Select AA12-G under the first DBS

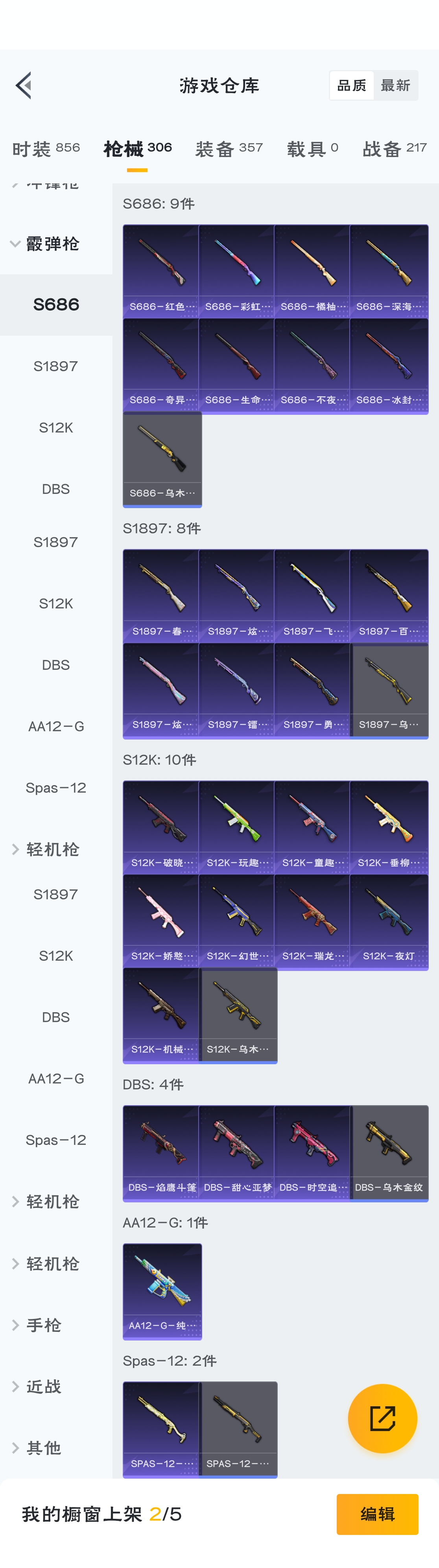point(56,726)
